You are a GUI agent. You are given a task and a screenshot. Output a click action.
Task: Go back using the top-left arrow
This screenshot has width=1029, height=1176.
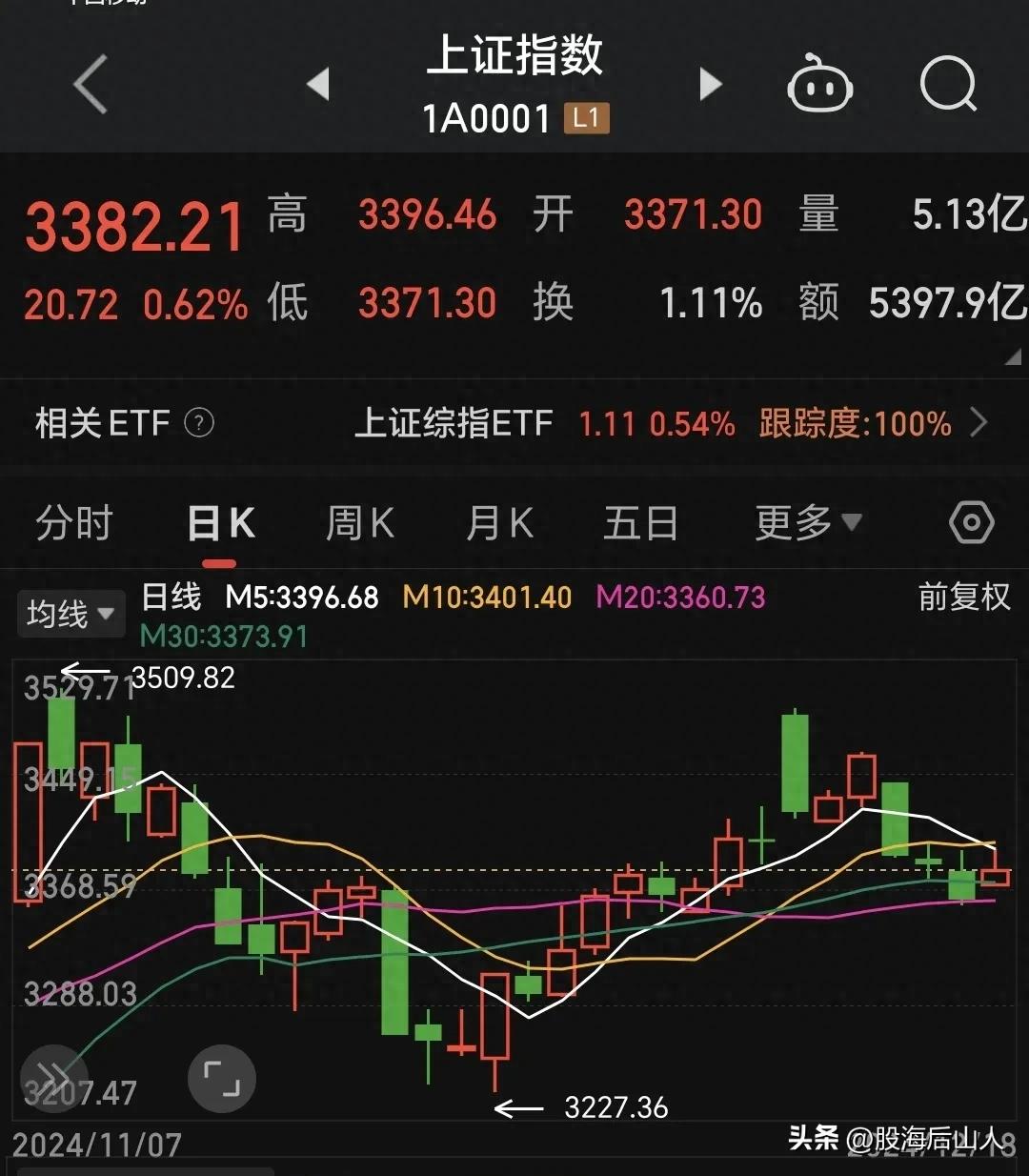[91, 84]
